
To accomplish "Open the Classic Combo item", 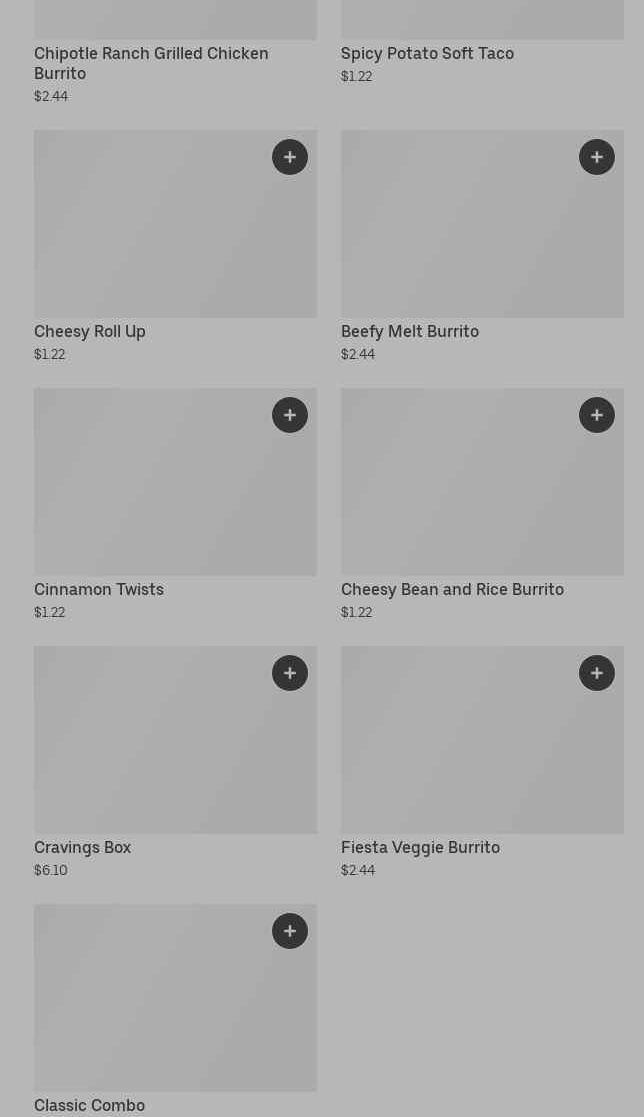I will pyautogui.click(x=175, y=1010).
